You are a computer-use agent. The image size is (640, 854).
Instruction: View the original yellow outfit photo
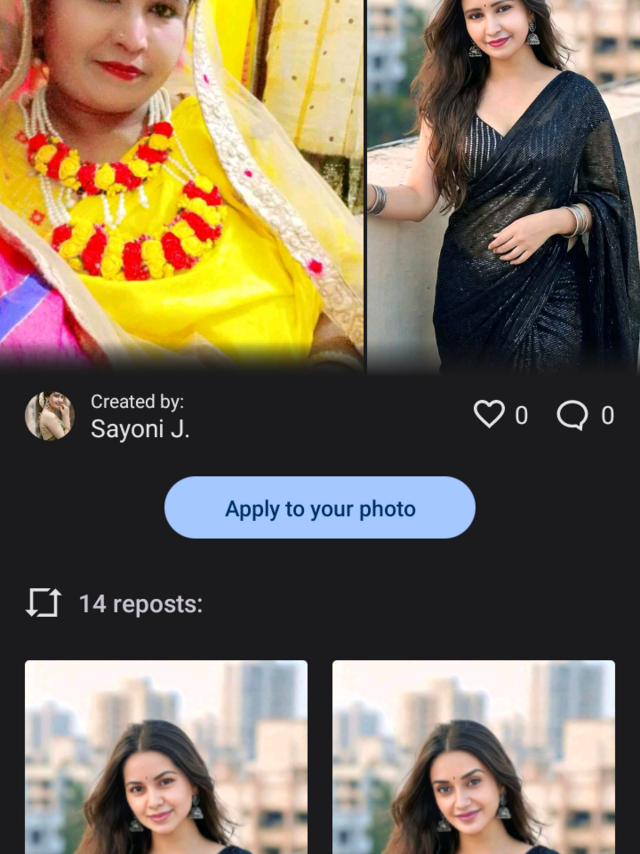180,185
